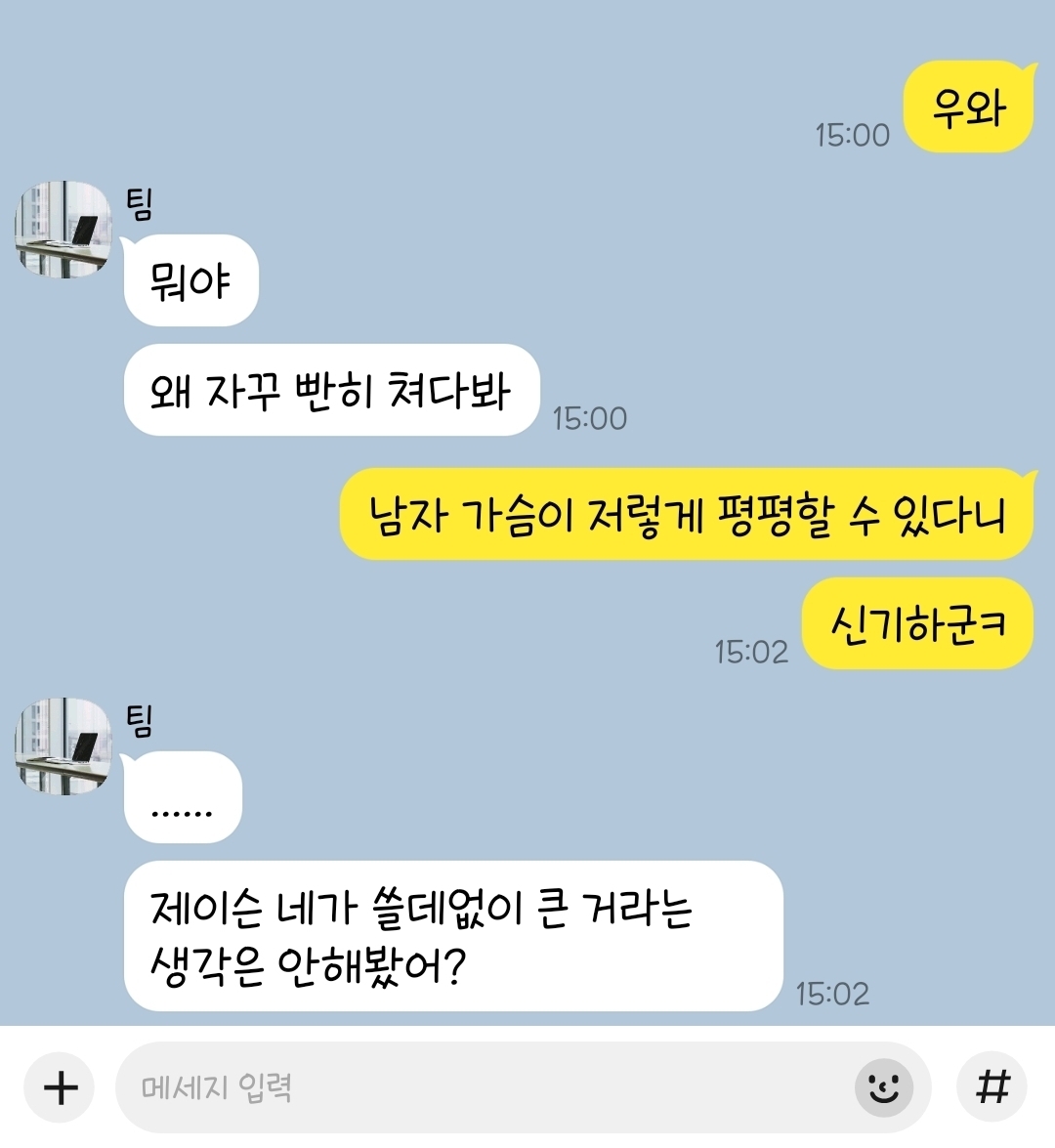Viewport: 1055px width, 1148px height.
Task: Open 팀's profile picture beside 뭐야
Action: [x=63, y=230]
